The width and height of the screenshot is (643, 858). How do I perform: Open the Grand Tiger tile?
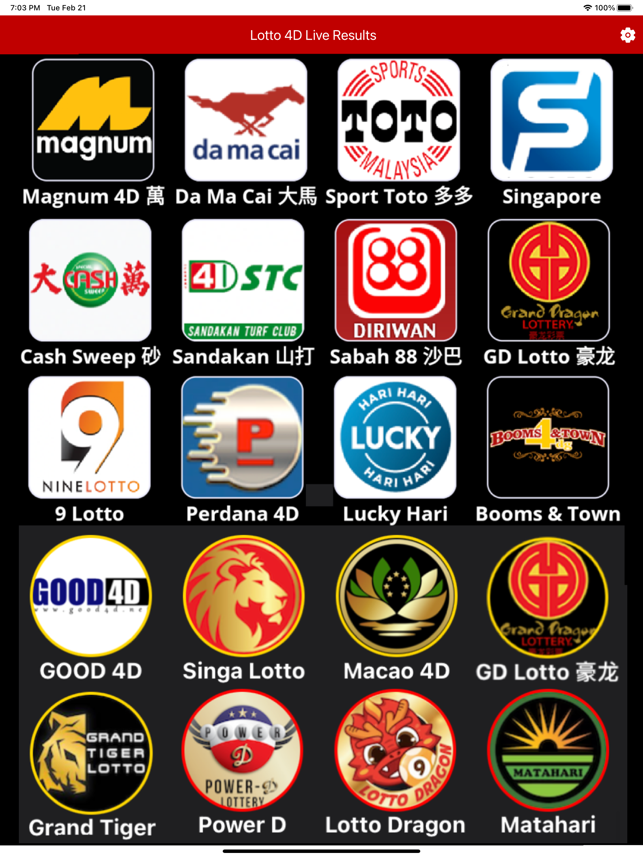90,753
